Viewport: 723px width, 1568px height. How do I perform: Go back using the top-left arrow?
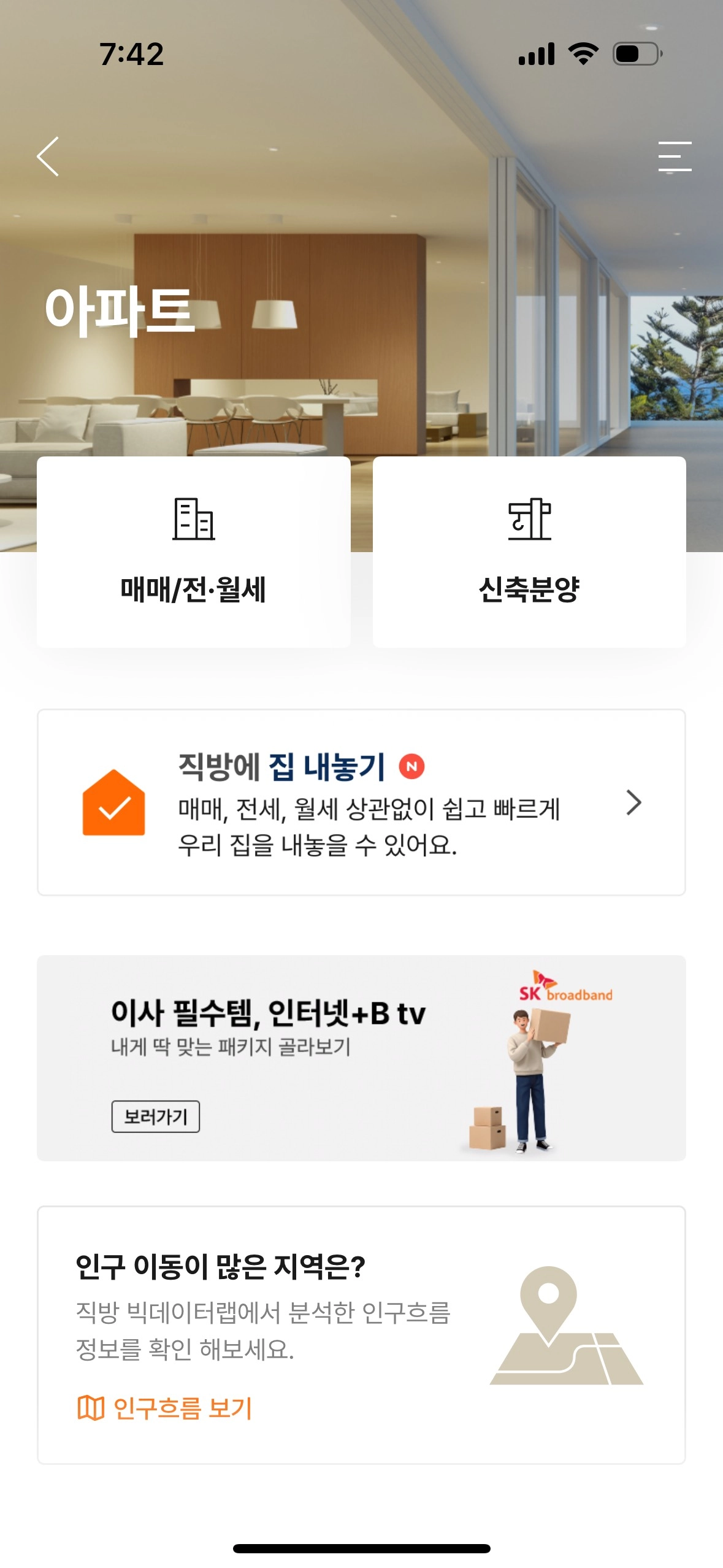[x=48, y=157]
